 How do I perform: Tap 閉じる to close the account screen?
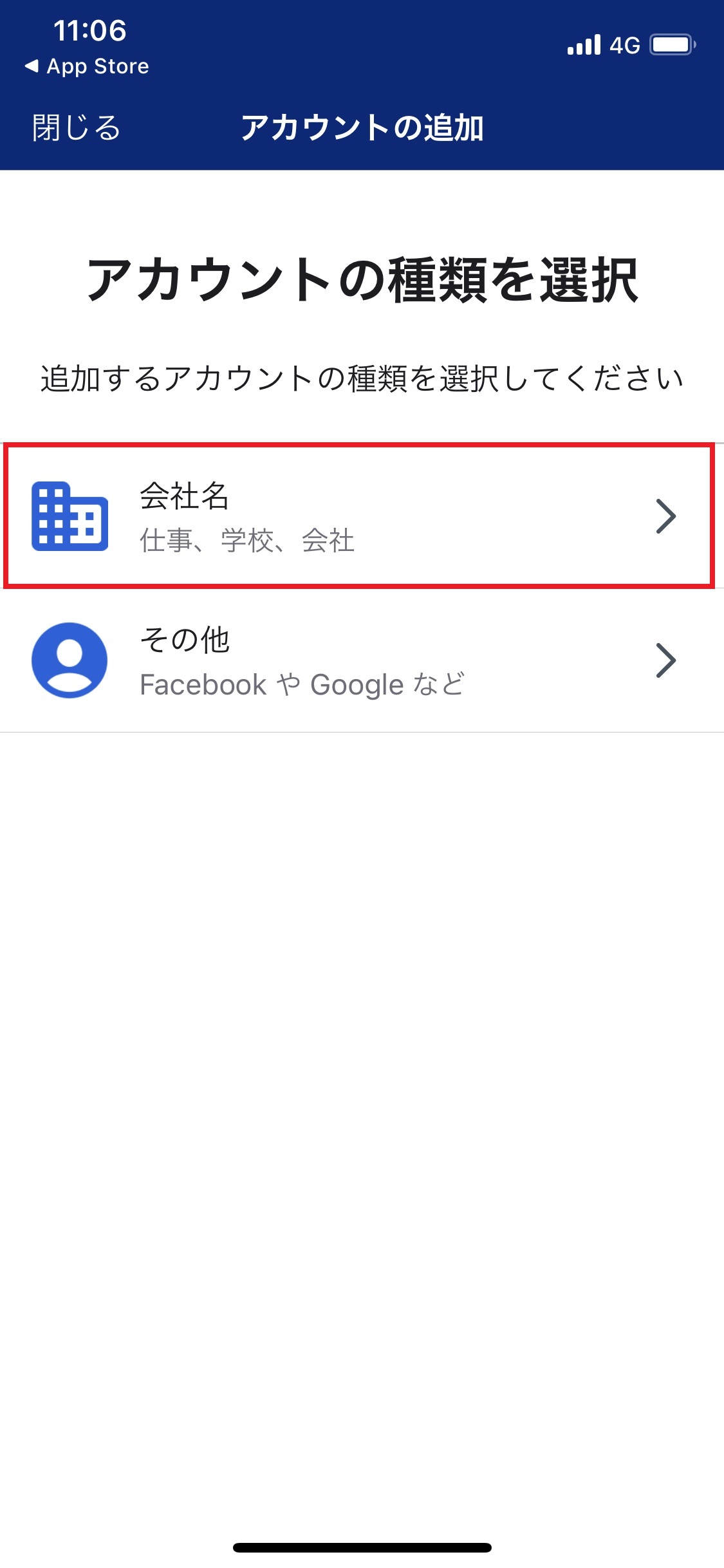pyautogui.click(x=76, y=127)
